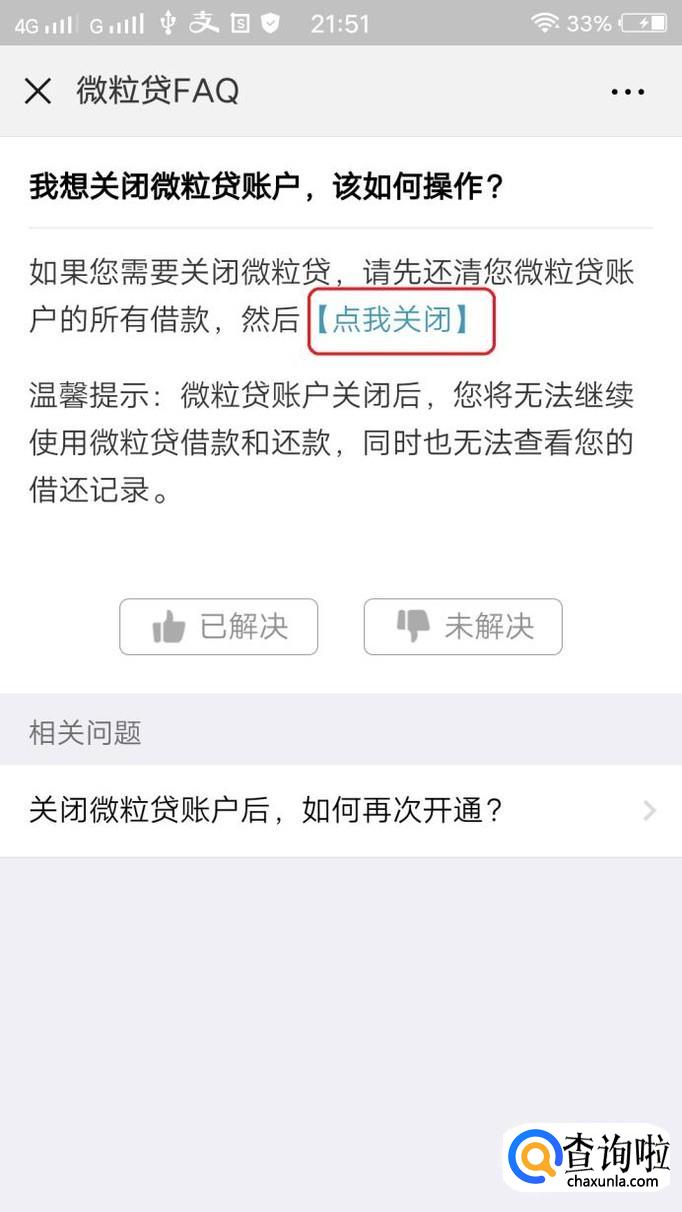Screen dimensions: 682x1212
Task: Open 关闭微粒贷账户后，如何再次开通？
Action: pyautogui.click(x=340, y=810)
